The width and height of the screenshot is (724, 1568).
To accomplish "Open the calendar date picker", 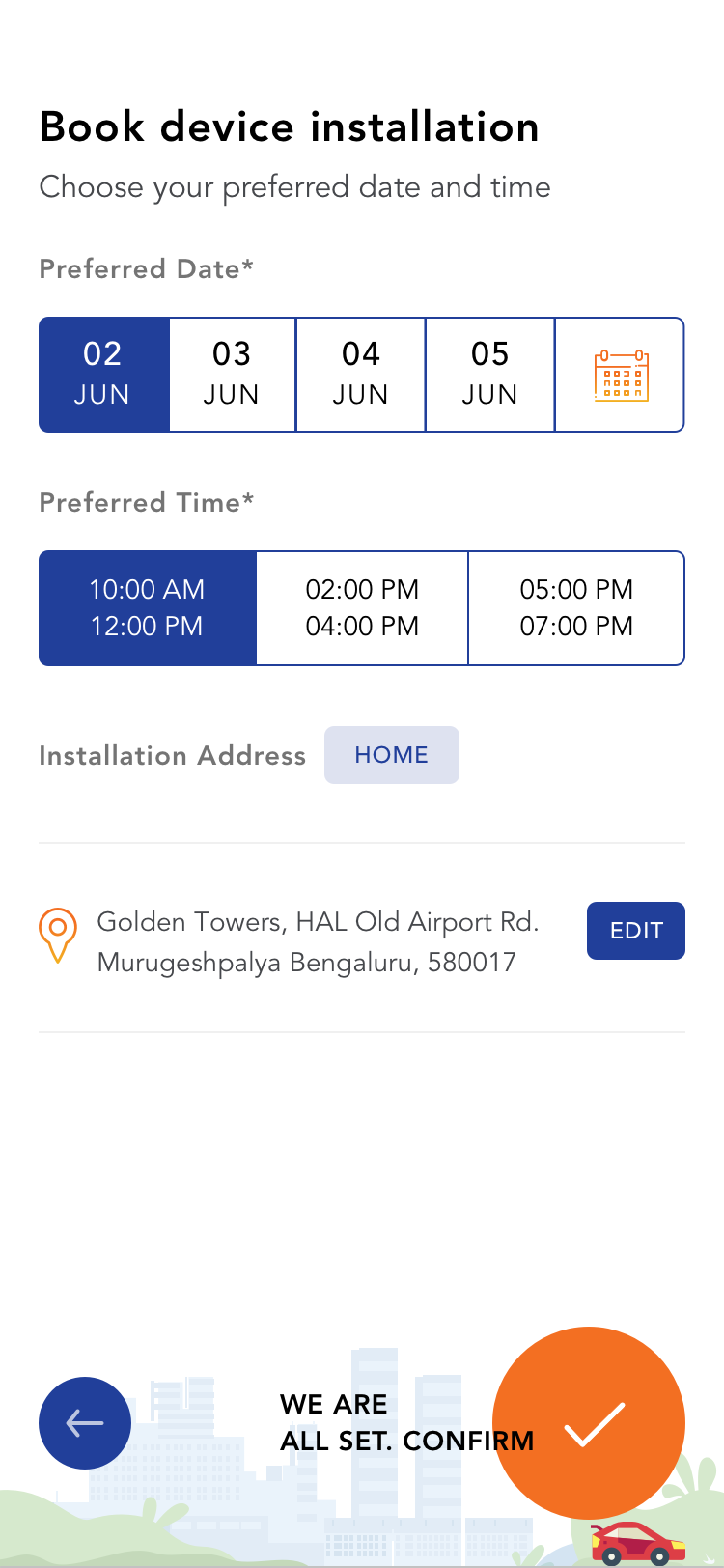I will [620, 375].
